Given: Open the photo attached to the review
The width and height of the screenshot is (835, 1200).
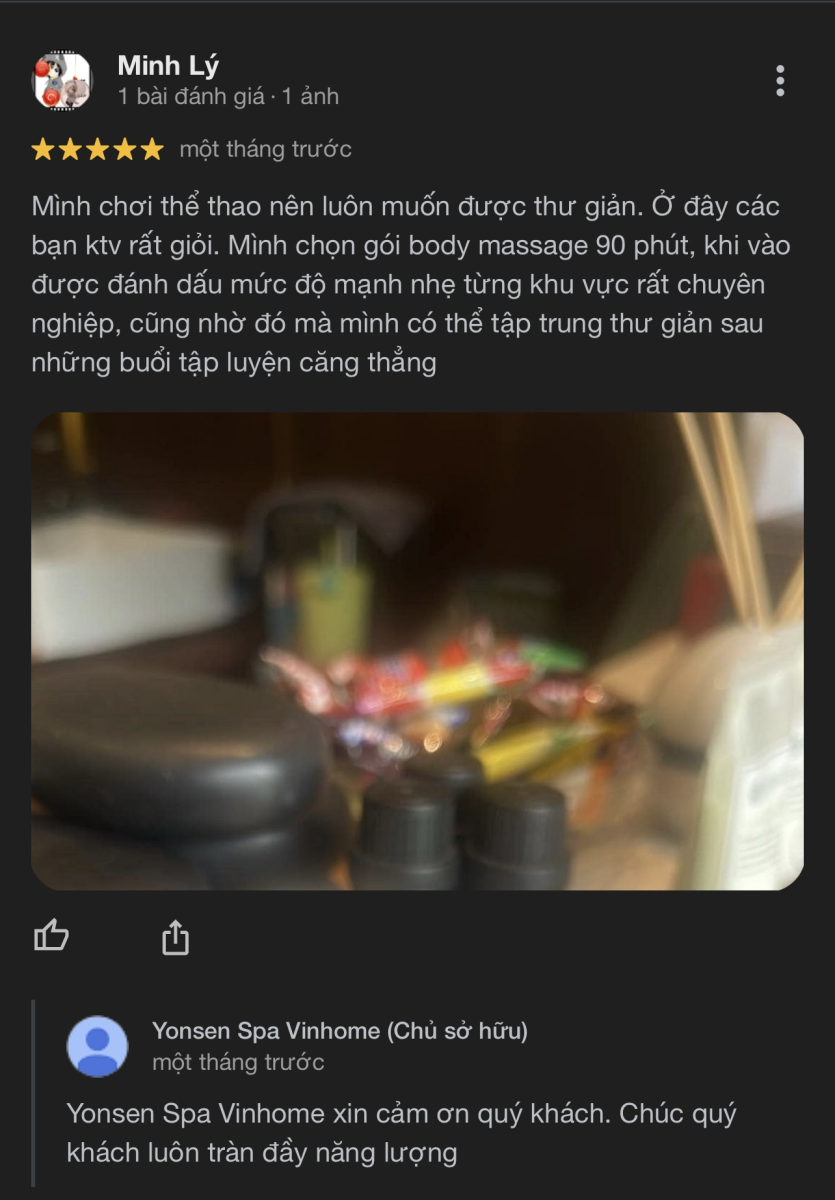Looking at the screenshot, I should pos(417,651).
